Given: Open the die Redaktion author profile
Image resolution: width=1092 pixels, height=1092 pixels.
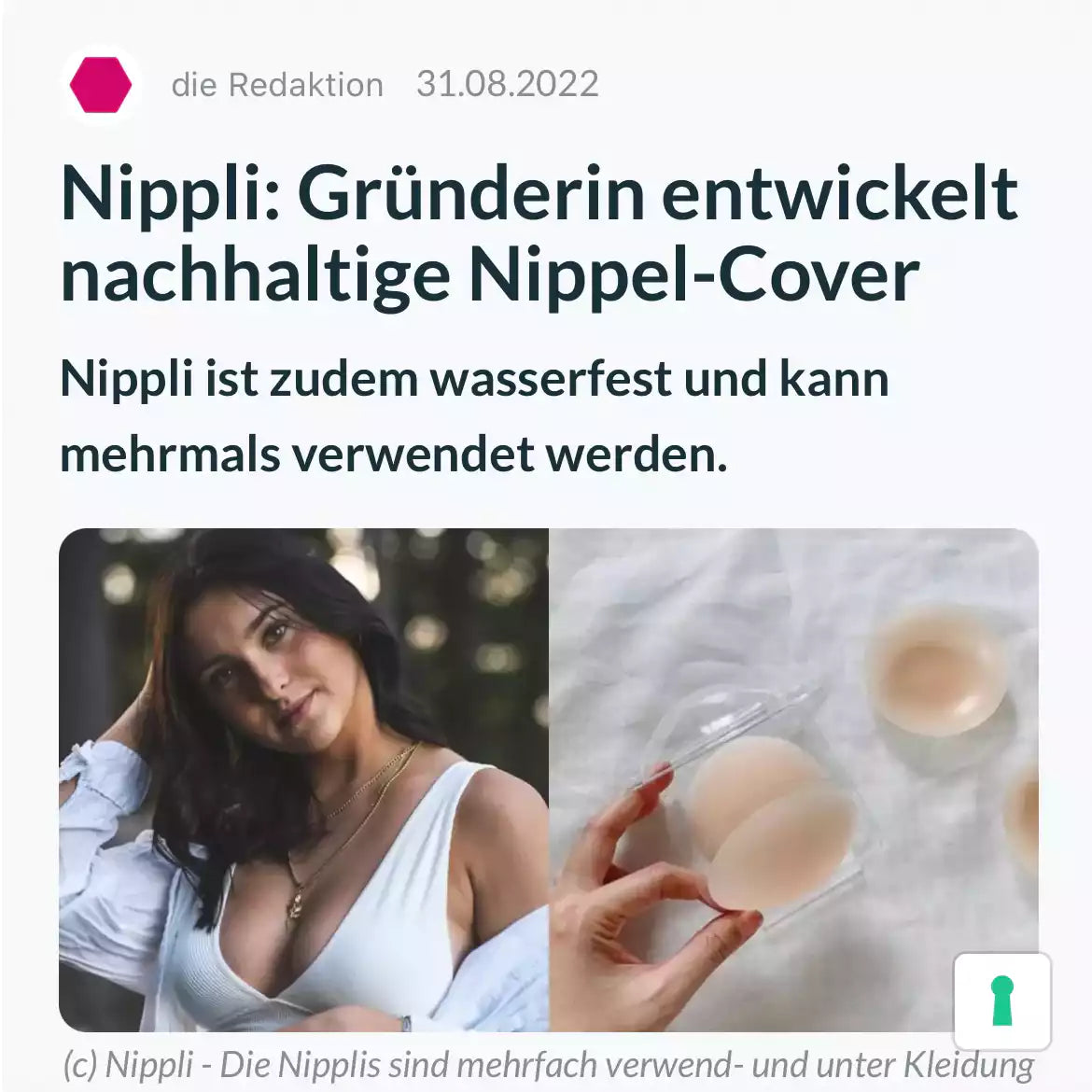Looking at the screenshot, I should tap(277, 85).
